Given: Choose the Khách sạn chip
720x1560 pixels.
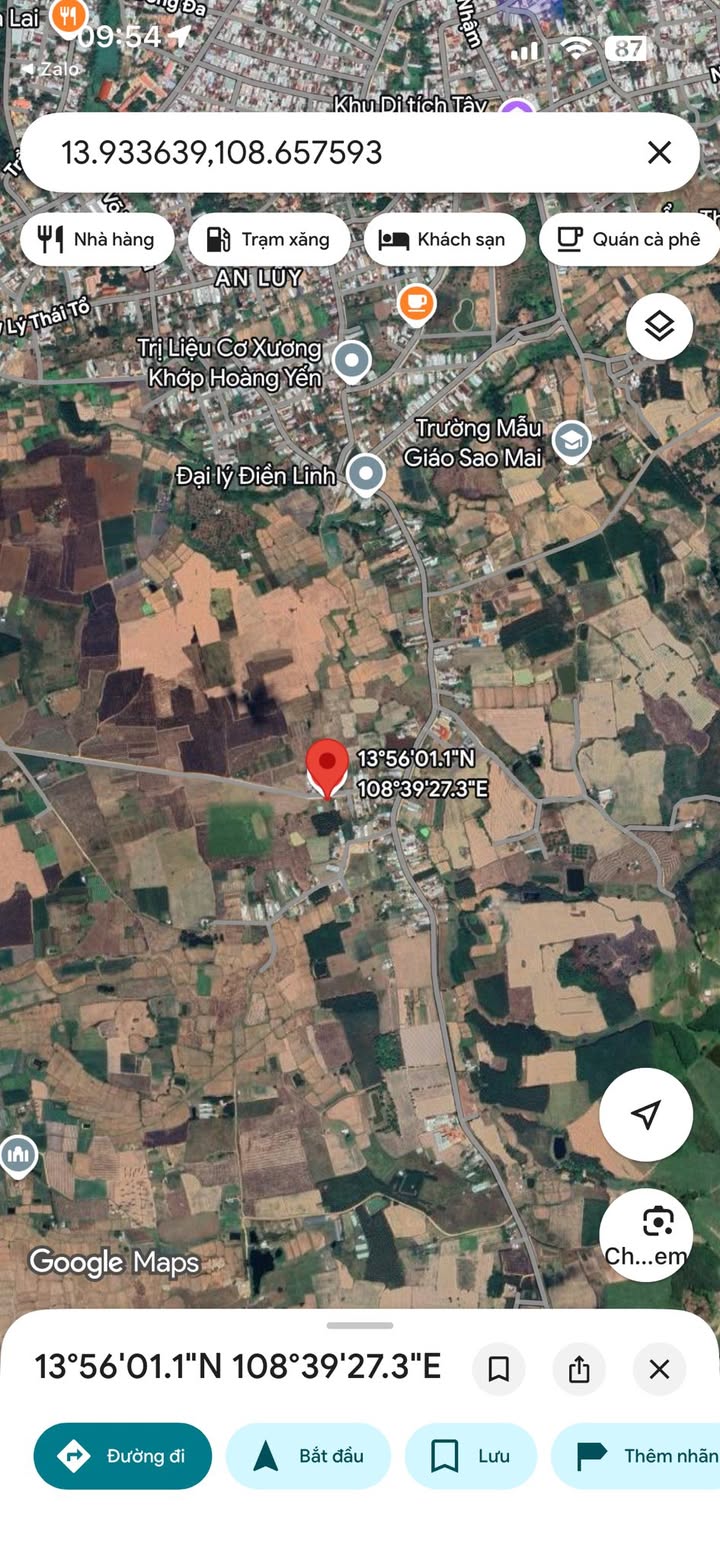Looking at the screenshot, I should [444, 239].
